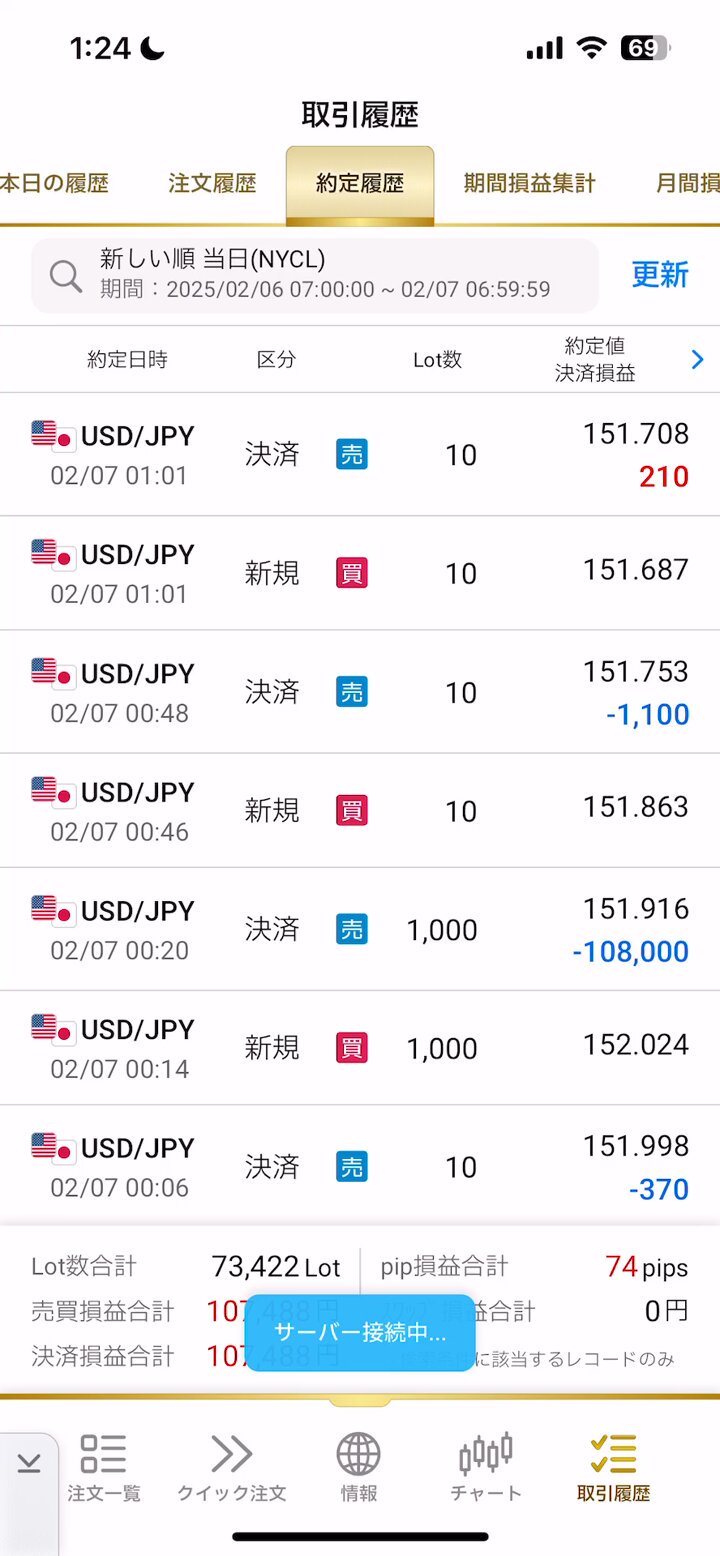Screen dimensions: 720x1556
Task: Switch to the チャート tab
Action: click(486, 1467)
